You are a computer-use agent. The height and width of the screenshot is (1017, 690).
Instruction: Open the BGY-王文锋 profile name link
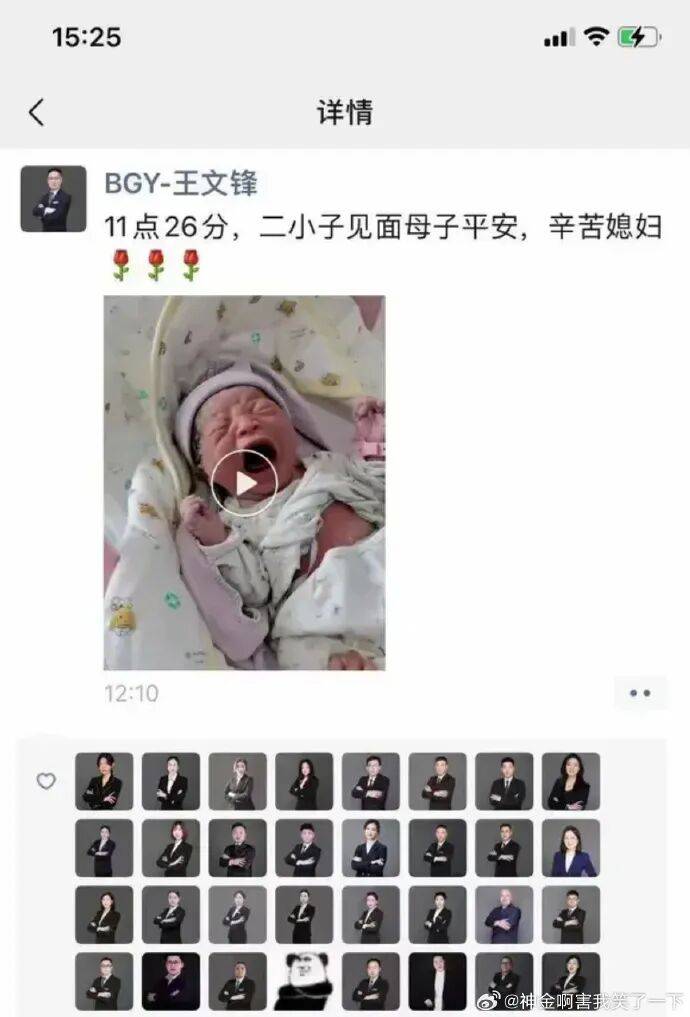[181, 183]
